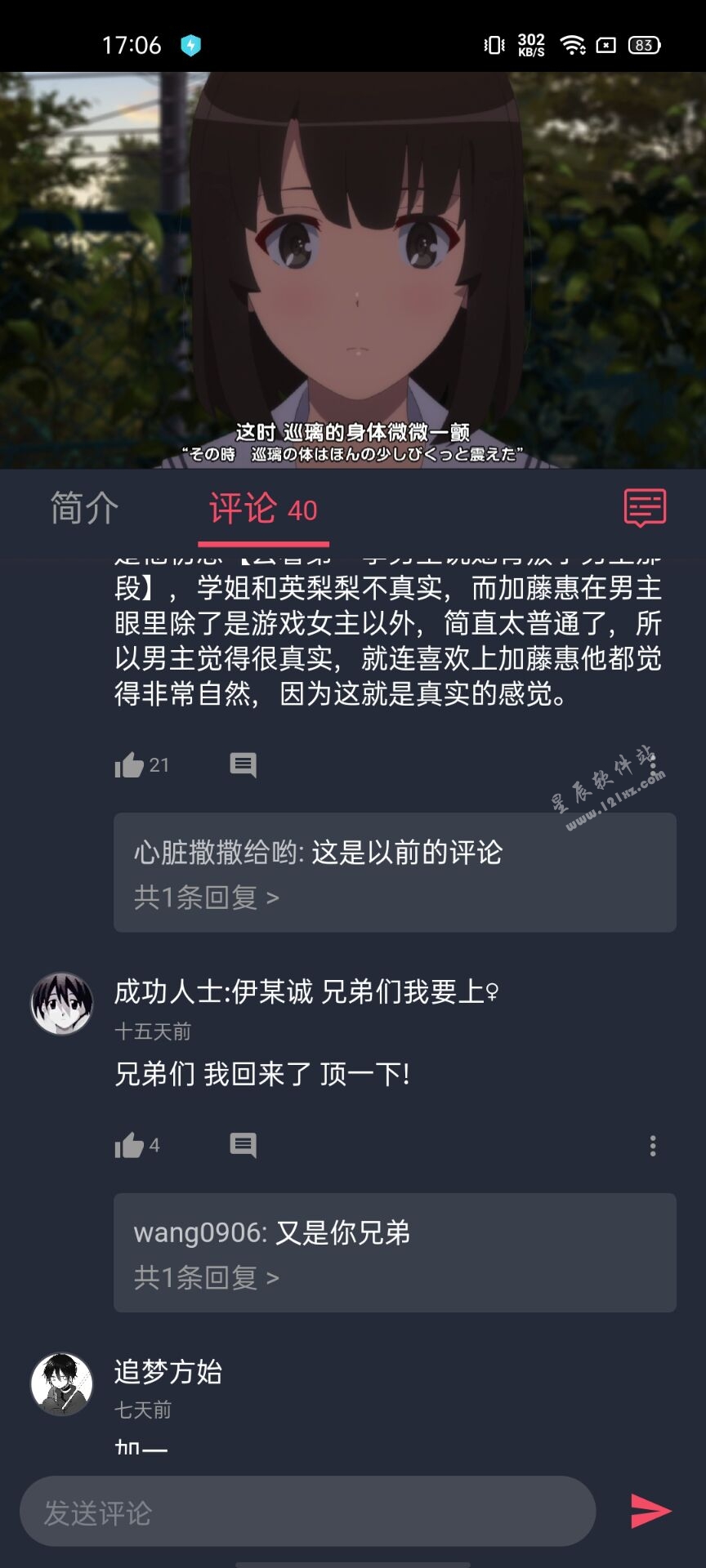Open avatar of 成功人士:伊某诚
706x1568 pixels.
pyautogui.click(x=62, y=1004)
